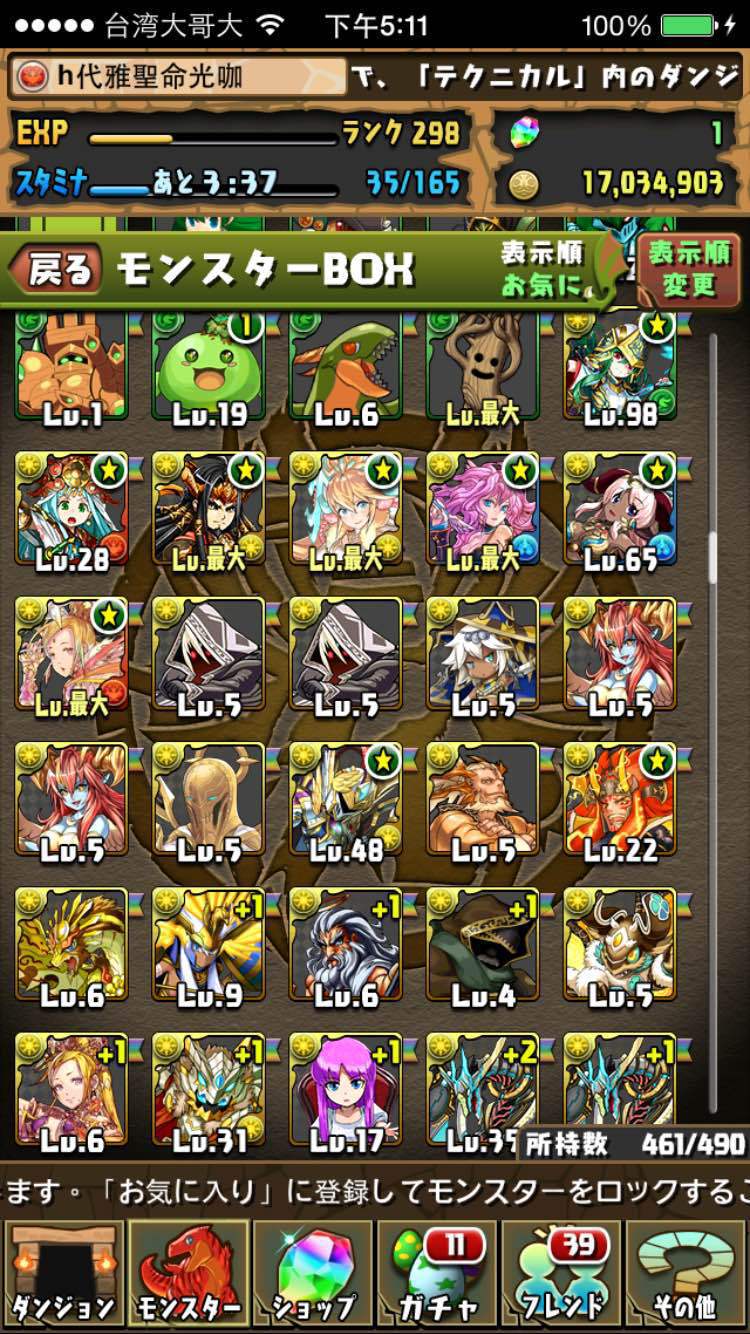Open the ショップ tab
This screenshot has height=1334, width=750.
(312, 1273)
